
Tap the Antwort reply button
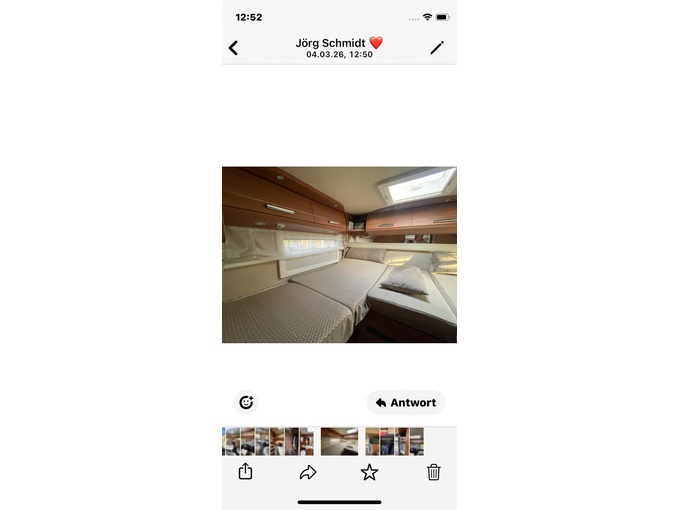[x=406, y=402]
